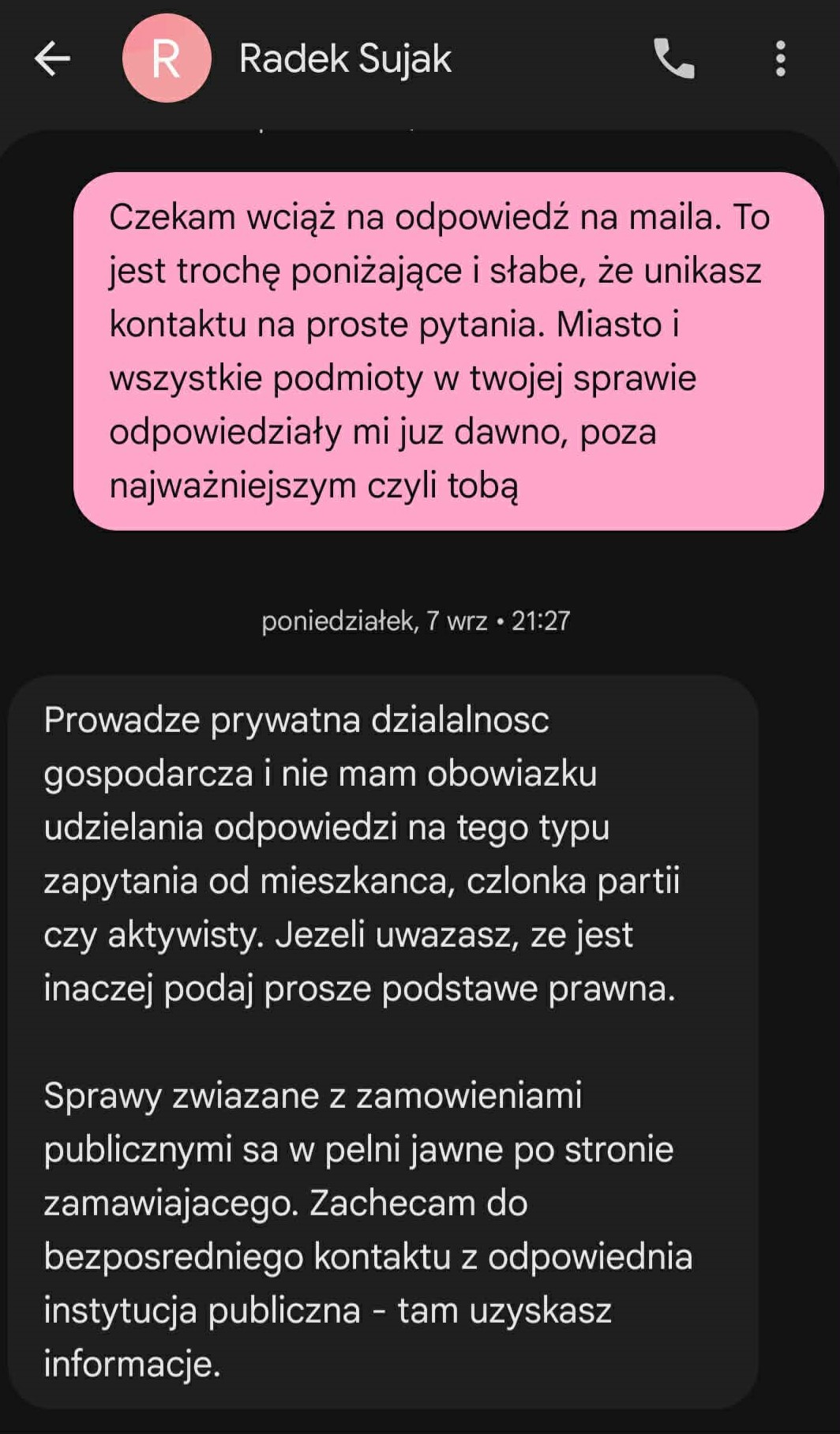Call Radek Sujak via phone icon

[x=674, y=58]
